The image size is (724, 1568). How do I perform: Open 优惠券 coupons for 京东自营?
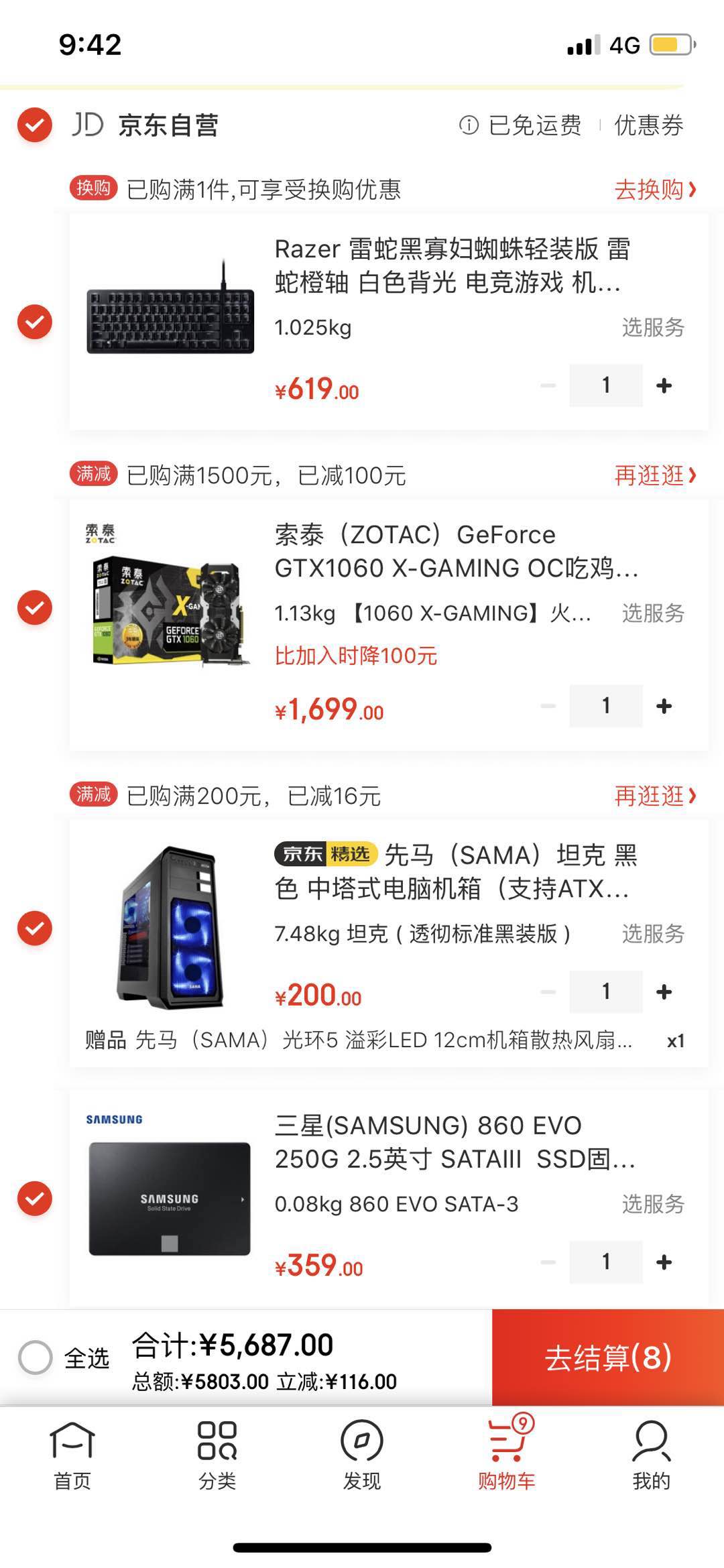tap(648, 125)
